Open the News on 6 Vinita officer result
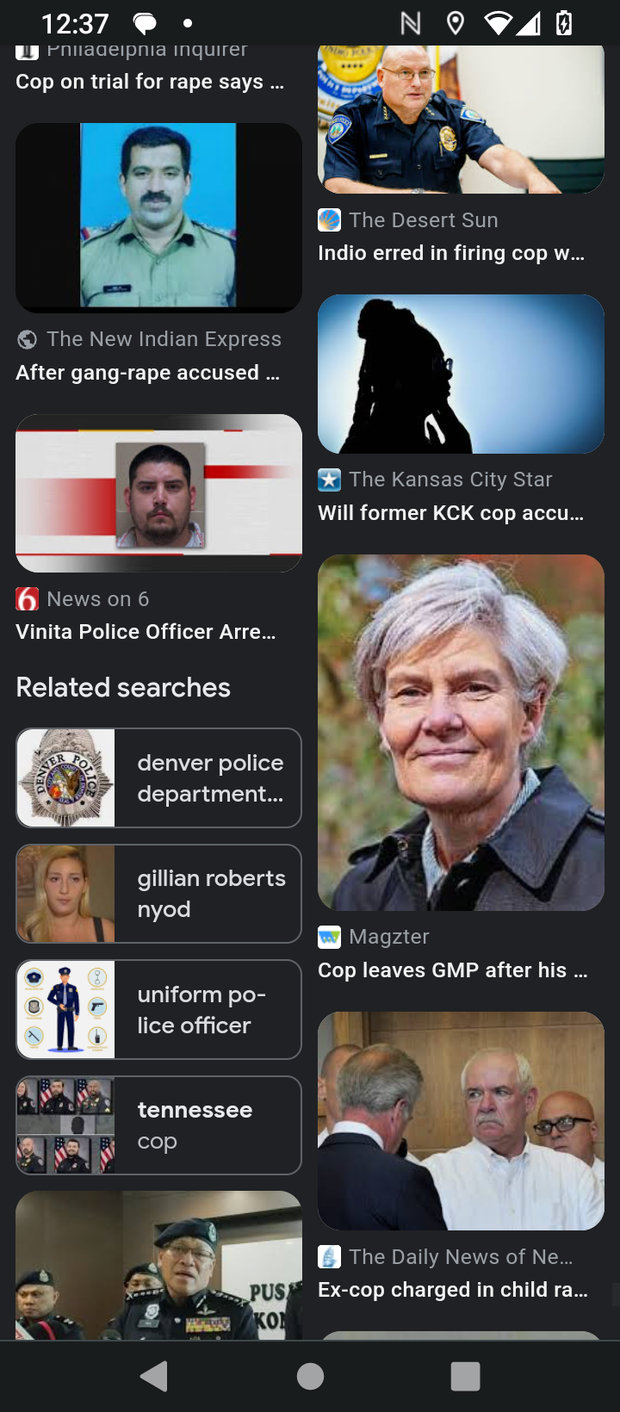 [158, 493]
